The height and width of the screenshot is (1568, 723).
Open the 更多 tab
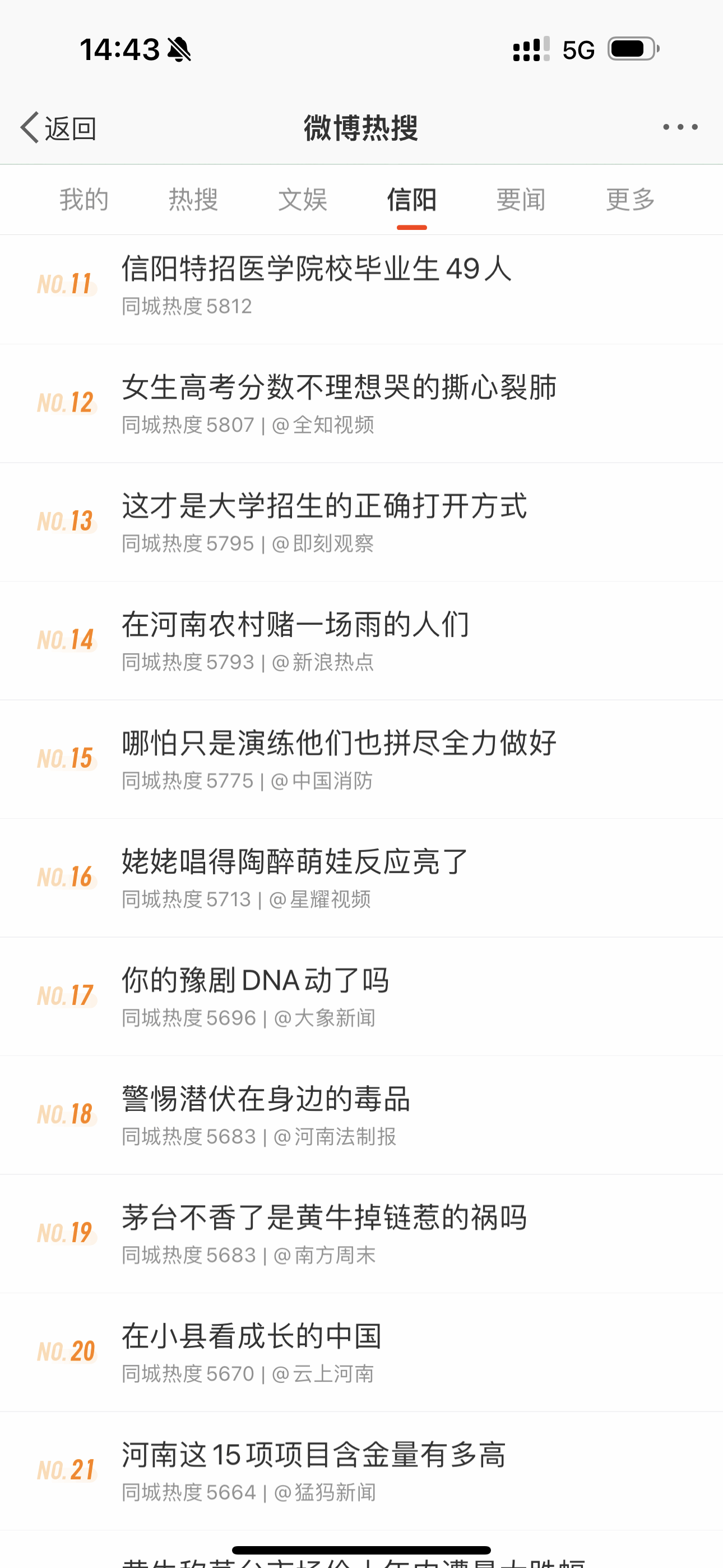[631, 200]
